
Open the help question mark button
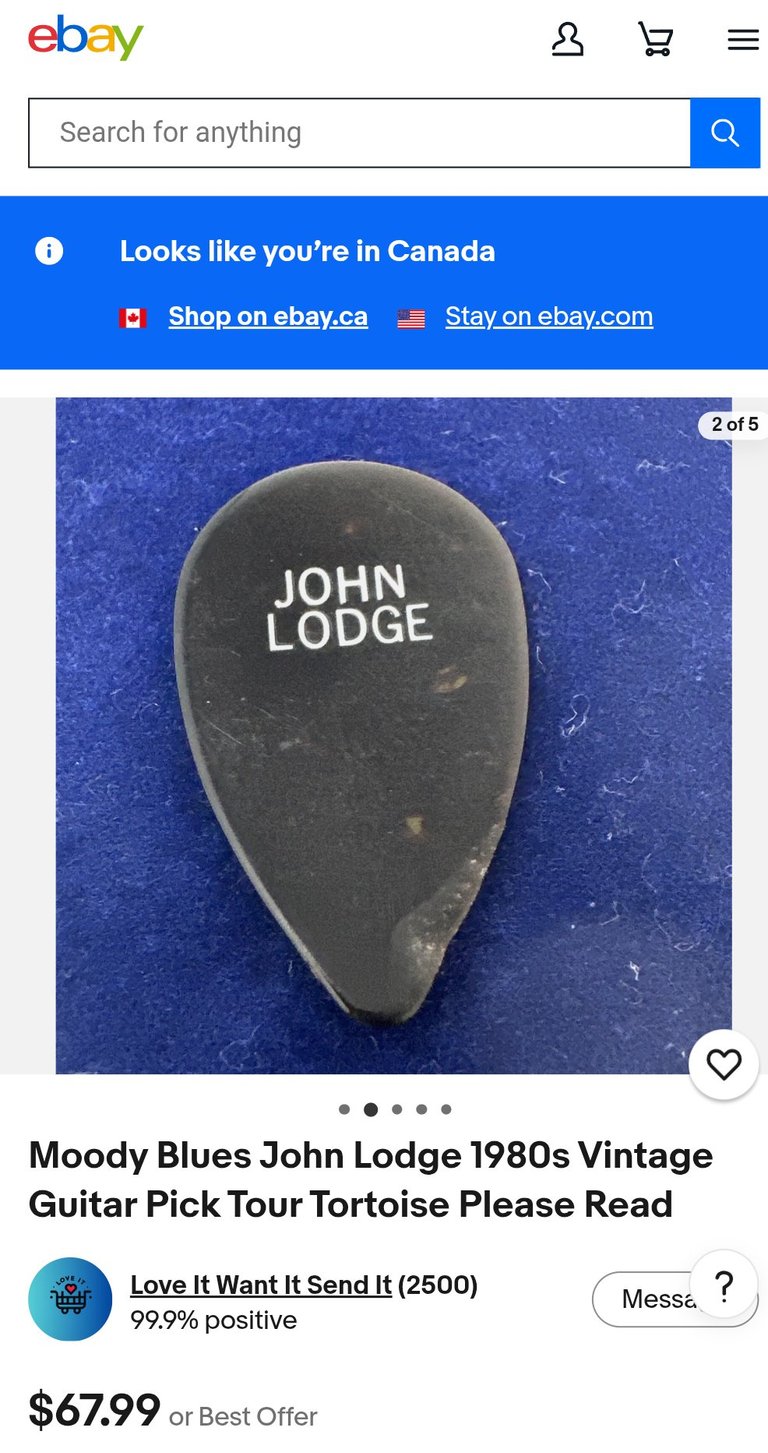click(x=724, y=1284)
